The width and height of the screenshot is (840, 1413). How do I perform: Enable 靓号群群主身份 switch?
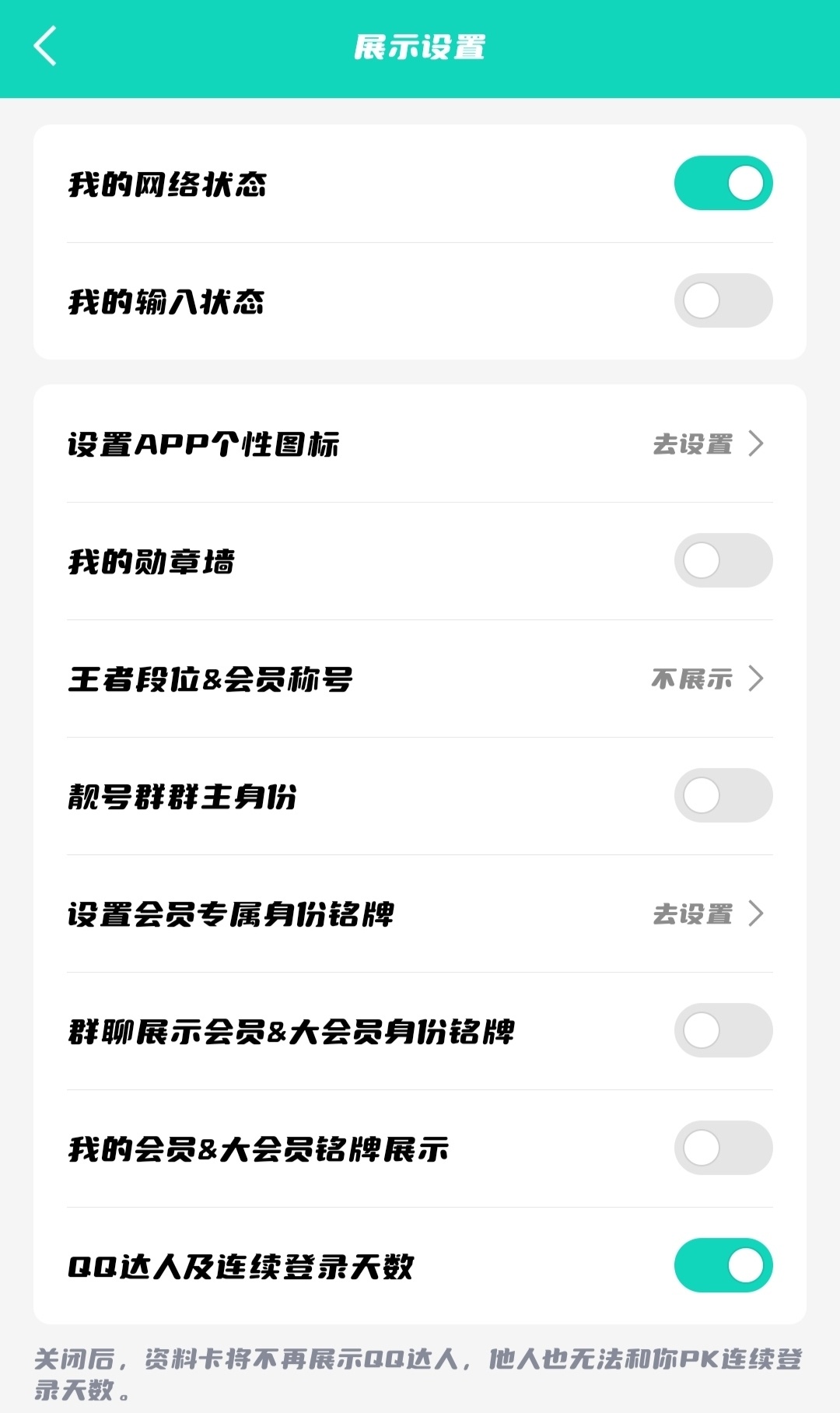723,796
